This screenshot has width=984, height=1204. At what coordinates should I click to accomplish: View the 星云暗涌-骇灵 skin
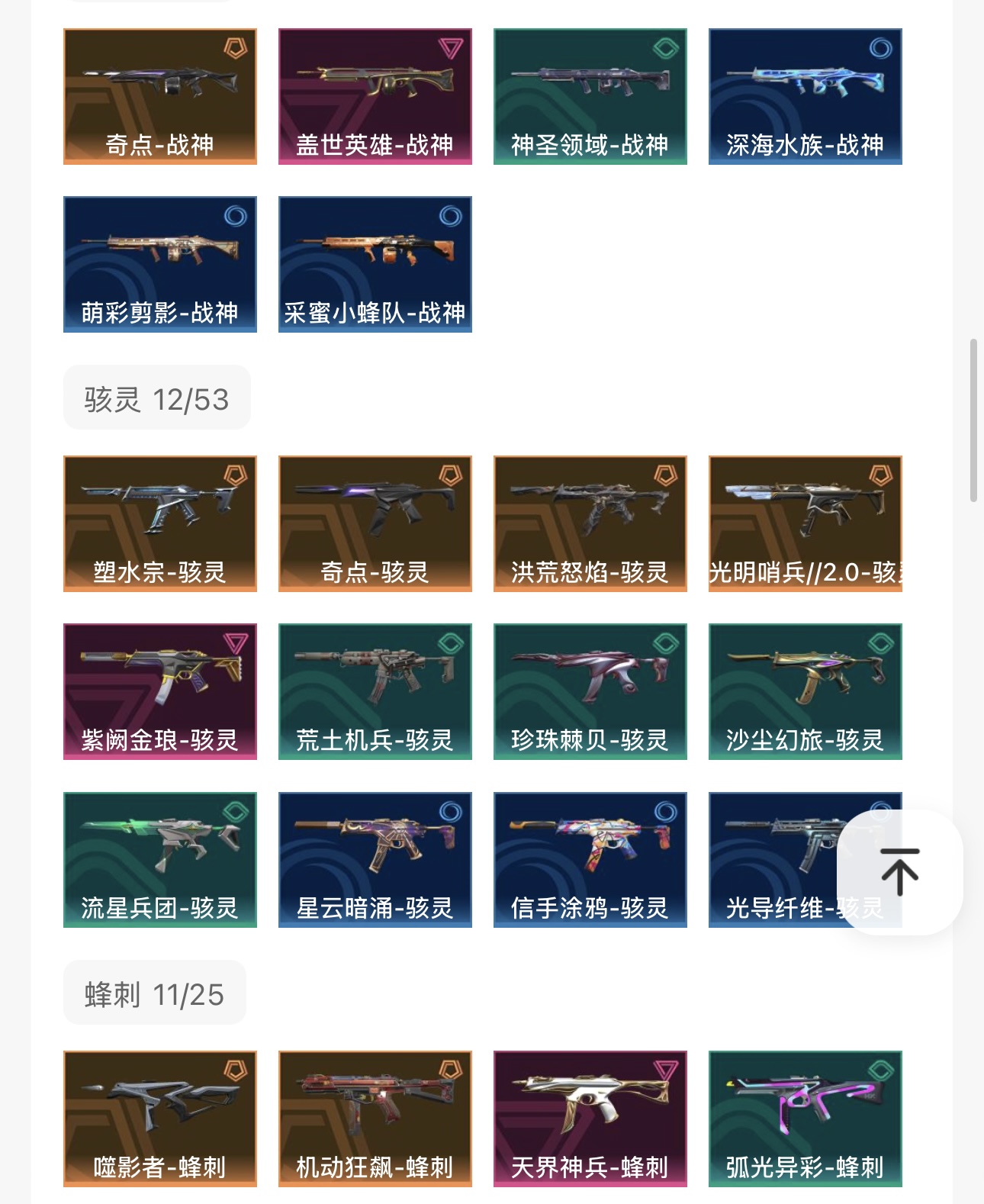coord(375,859)
